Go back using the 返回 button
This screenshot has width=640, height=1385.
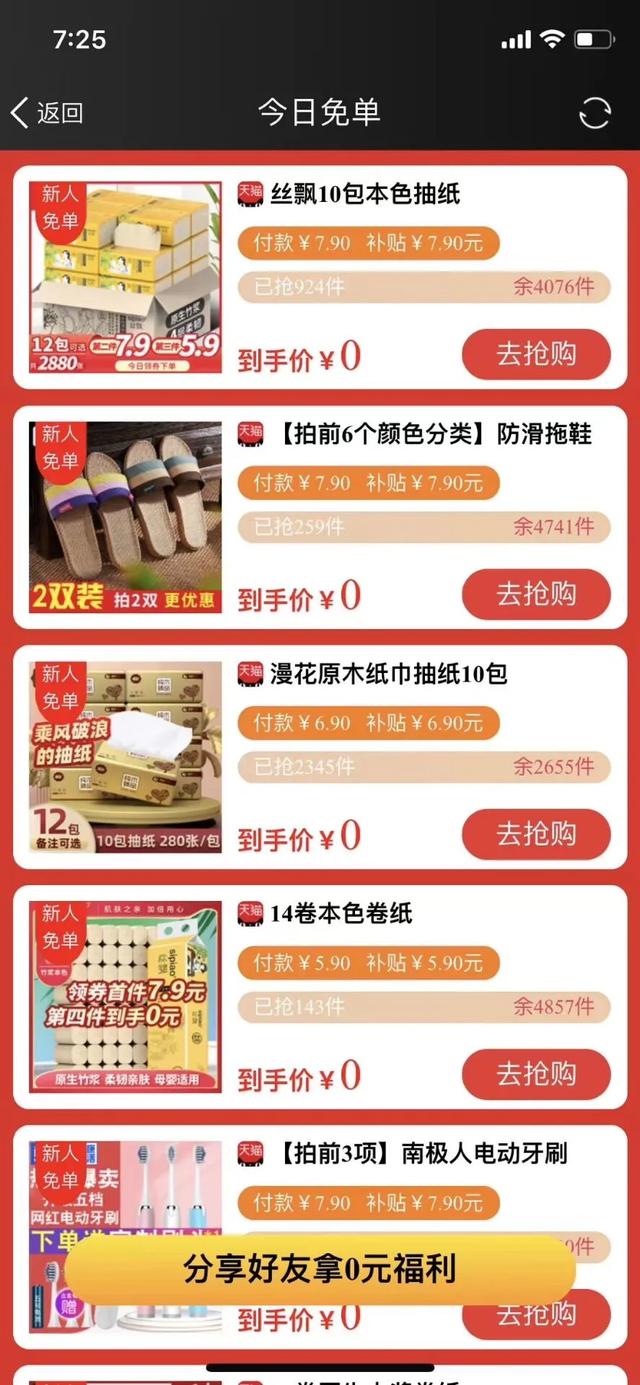46,113
